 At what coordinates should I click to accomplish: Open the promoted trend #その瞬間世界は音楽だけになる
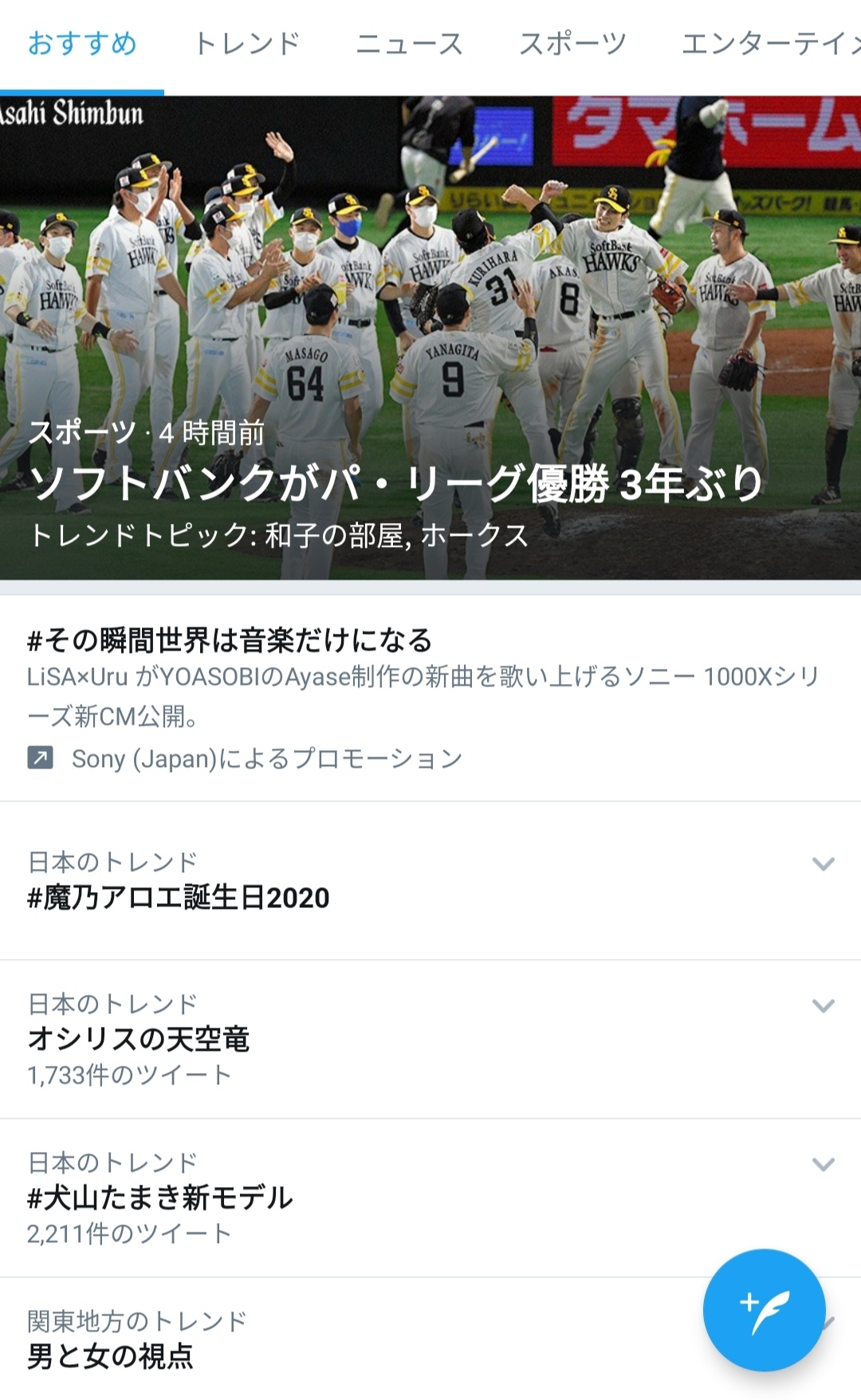pos(230,640)
